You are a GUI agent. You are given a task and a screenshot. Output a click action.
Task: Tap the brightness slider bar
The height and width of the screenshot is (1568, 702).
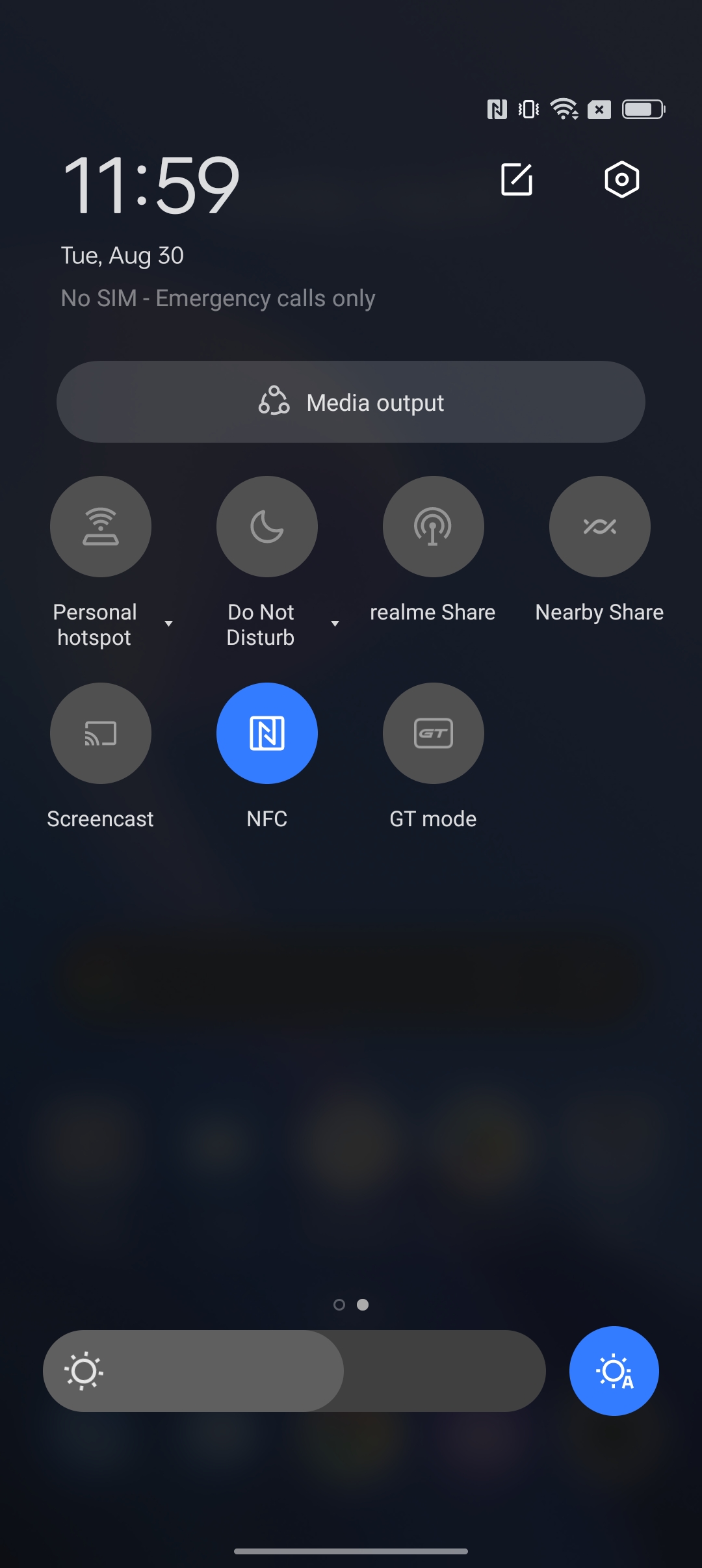[294, 1371]
